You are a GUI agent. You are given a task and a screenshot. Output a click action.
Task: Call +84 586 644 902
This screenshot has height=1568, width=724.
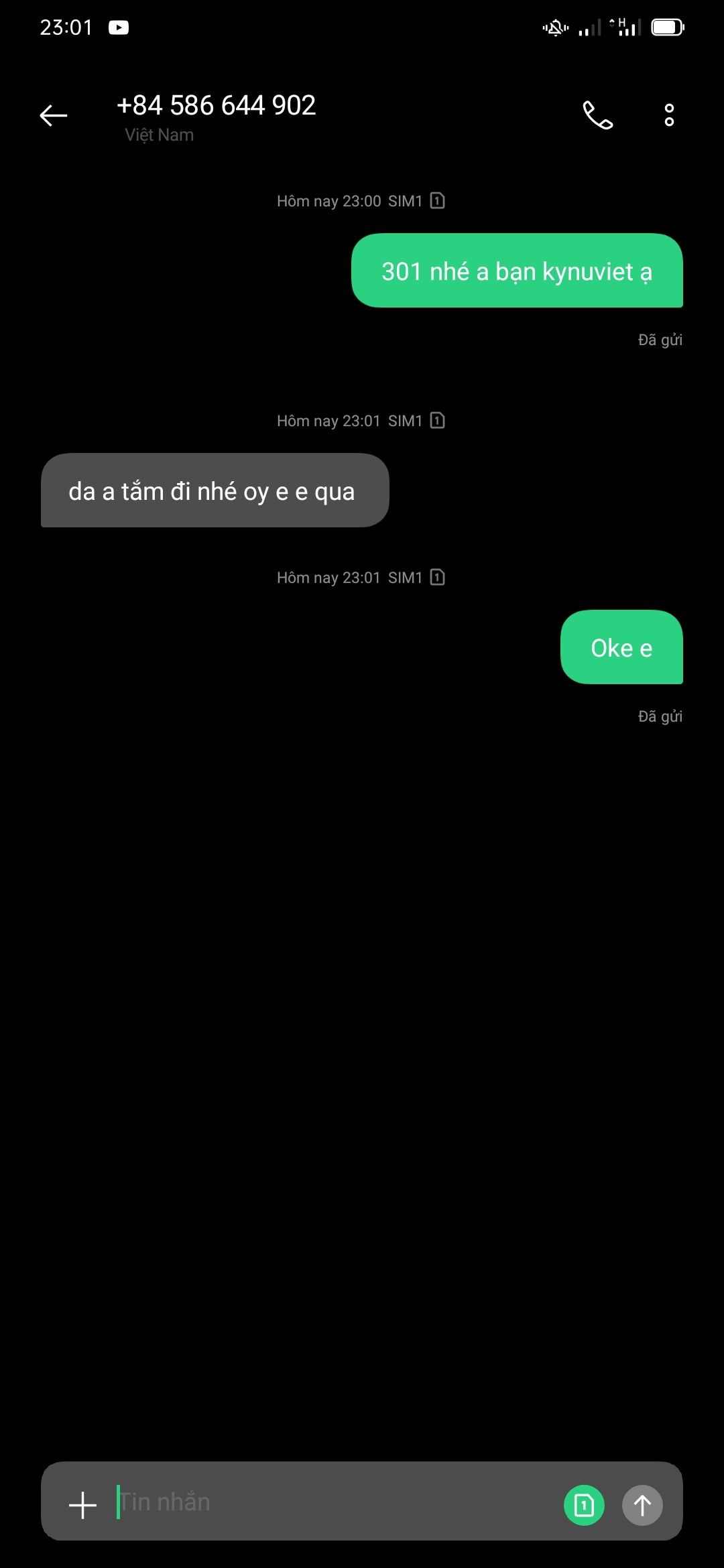(597, 115)
